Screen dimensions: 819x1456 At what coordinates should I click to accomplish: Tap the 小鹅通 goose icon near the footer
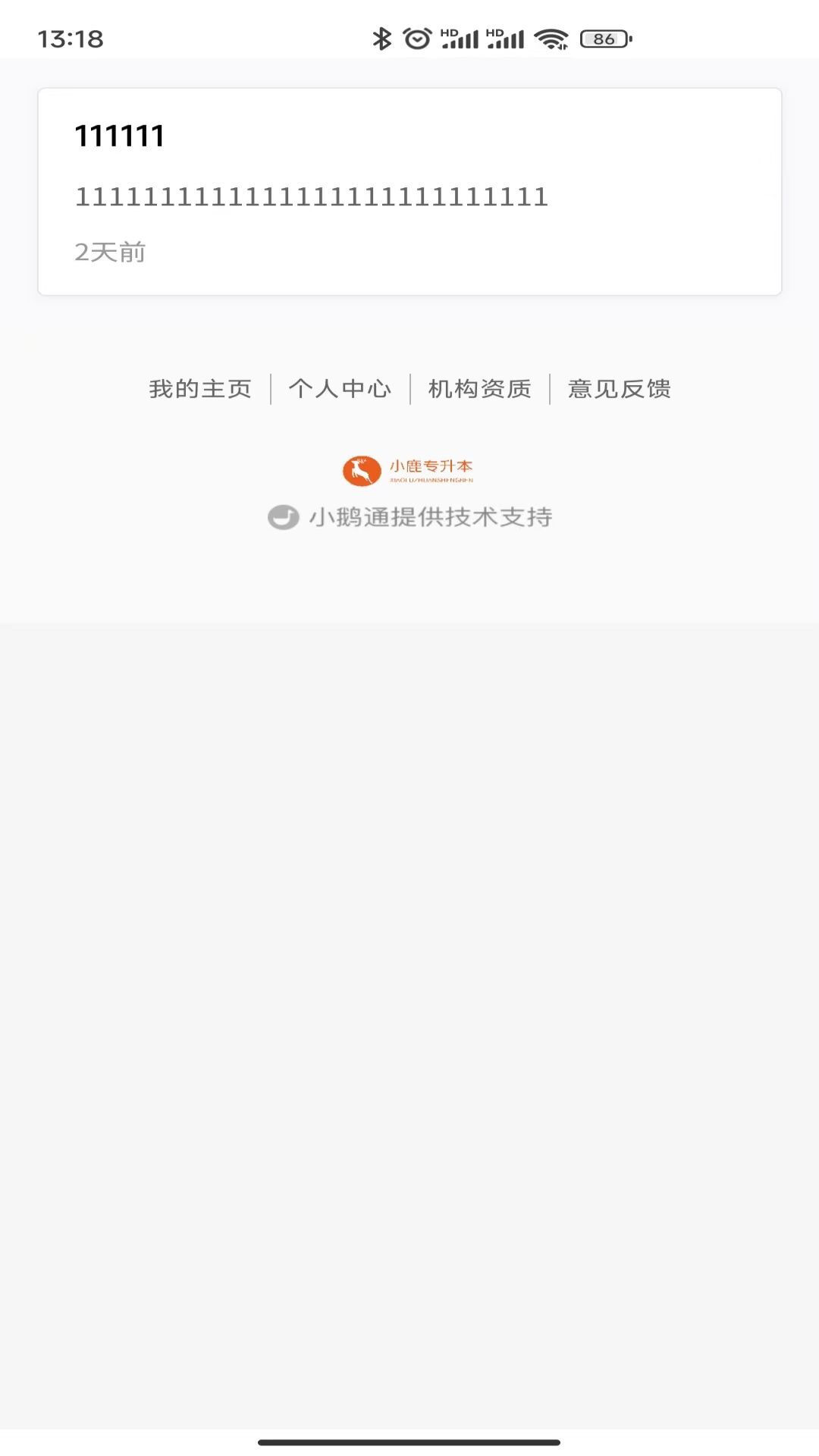283,516
